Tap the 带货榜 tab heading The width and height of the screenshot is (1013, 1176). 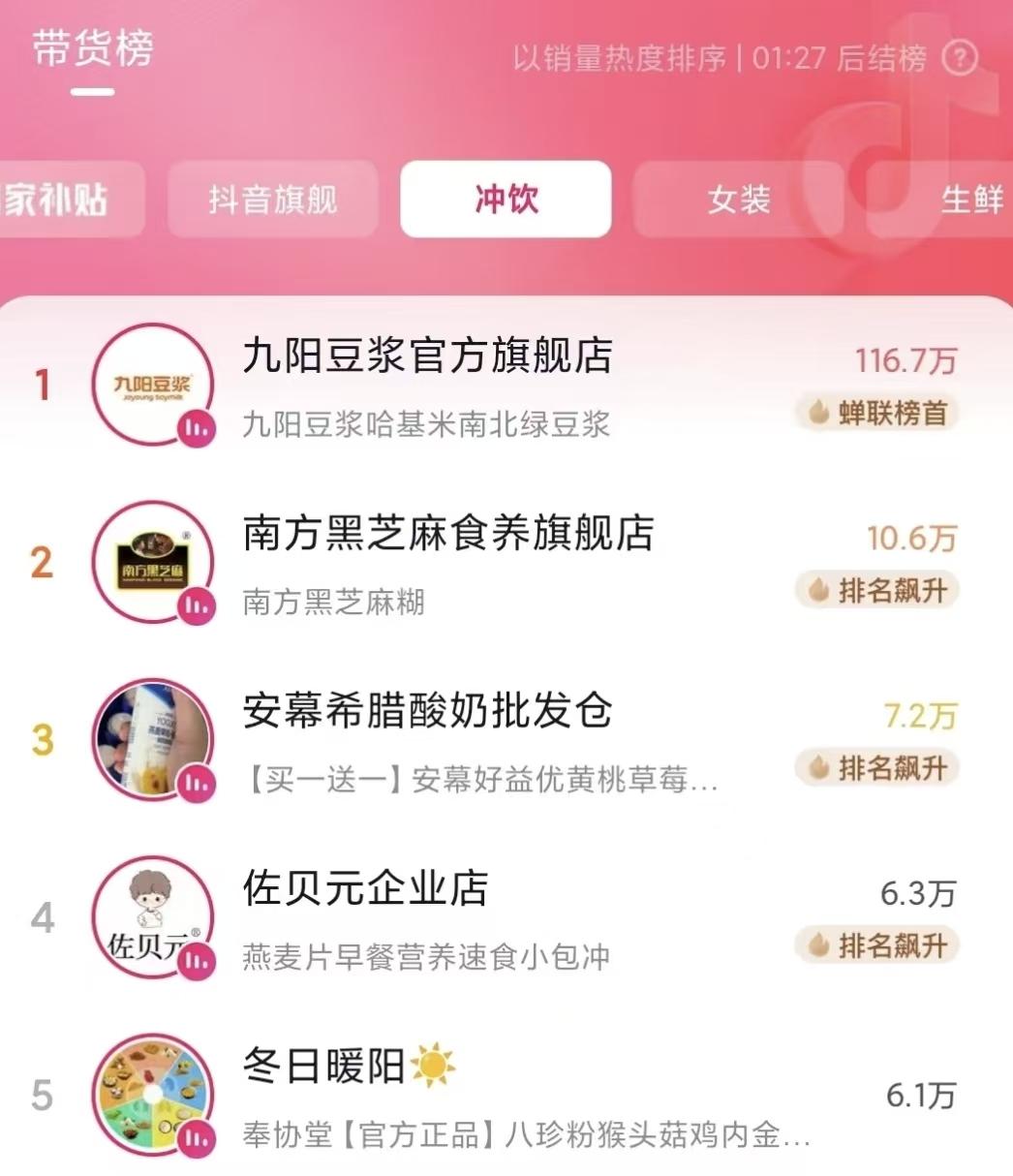(x=93, y=49)
